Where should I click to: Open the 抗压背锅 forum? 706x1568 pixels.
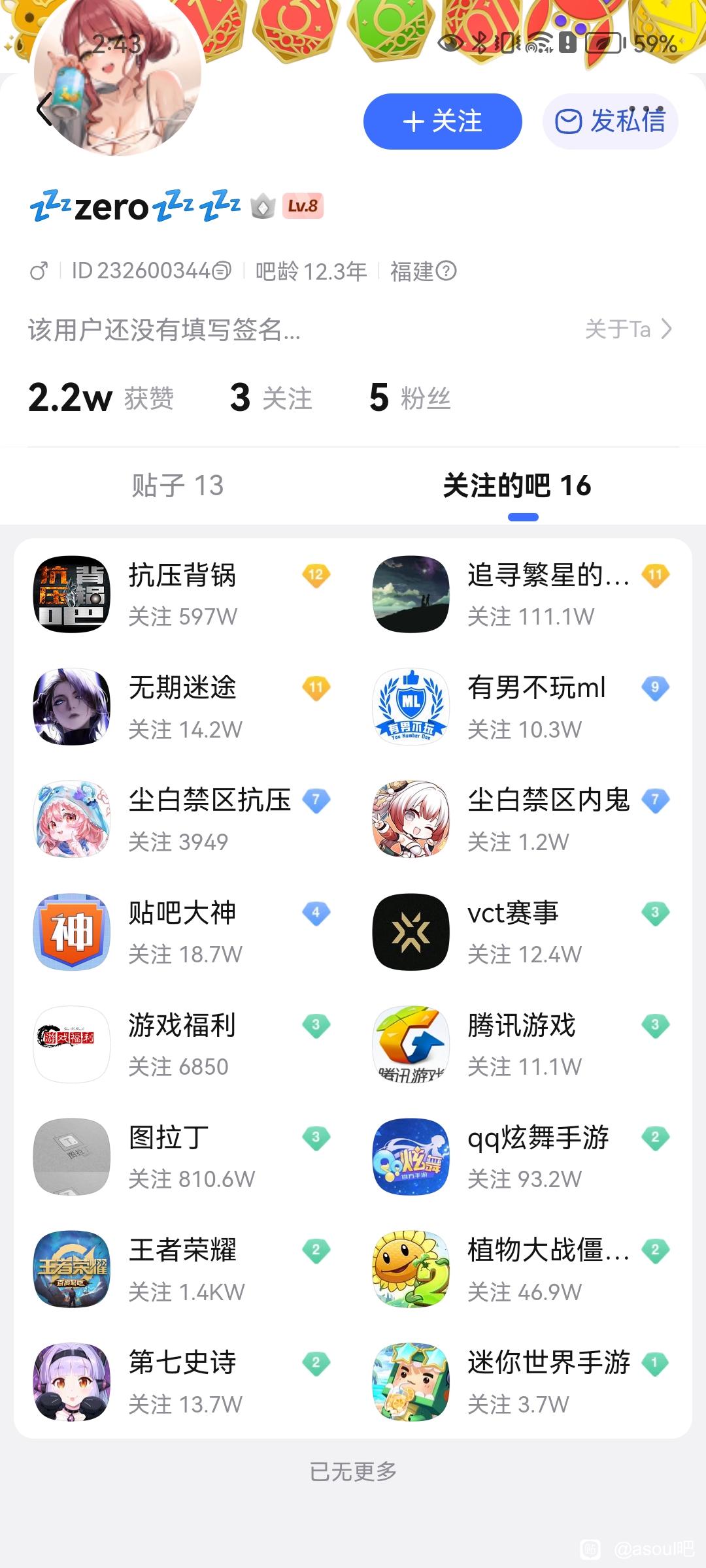182,594
